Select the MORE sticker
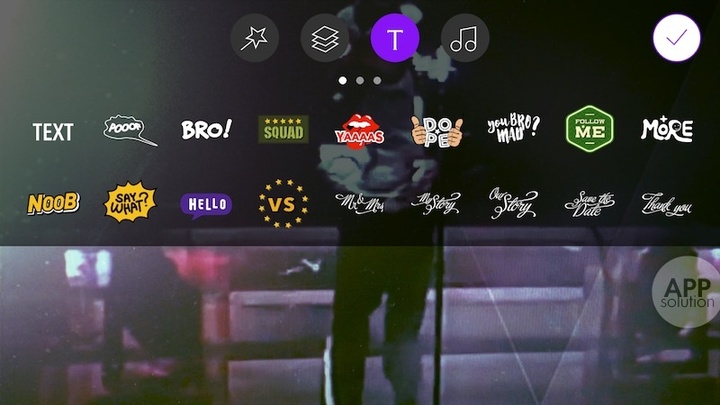Image resolution: width=720 pixels, height=405 pixels. 667,129
